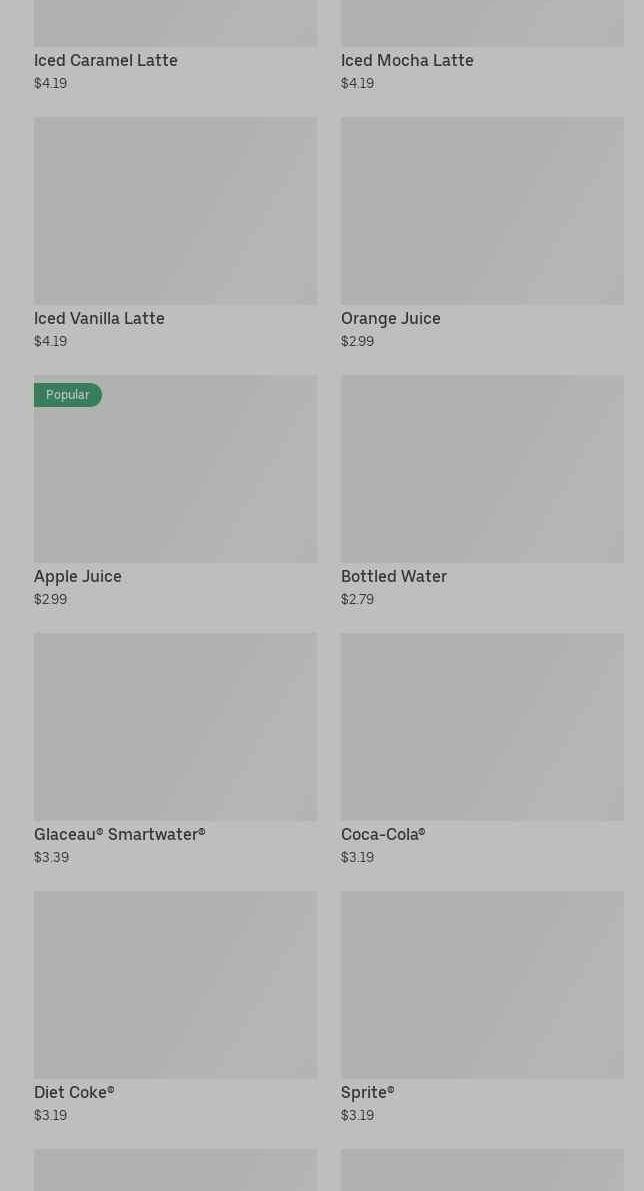This screenshot has width=644, height=1191.
Task: Select Bottled Water from the menu
Action: pyautogui.click(x=482, y=492)
